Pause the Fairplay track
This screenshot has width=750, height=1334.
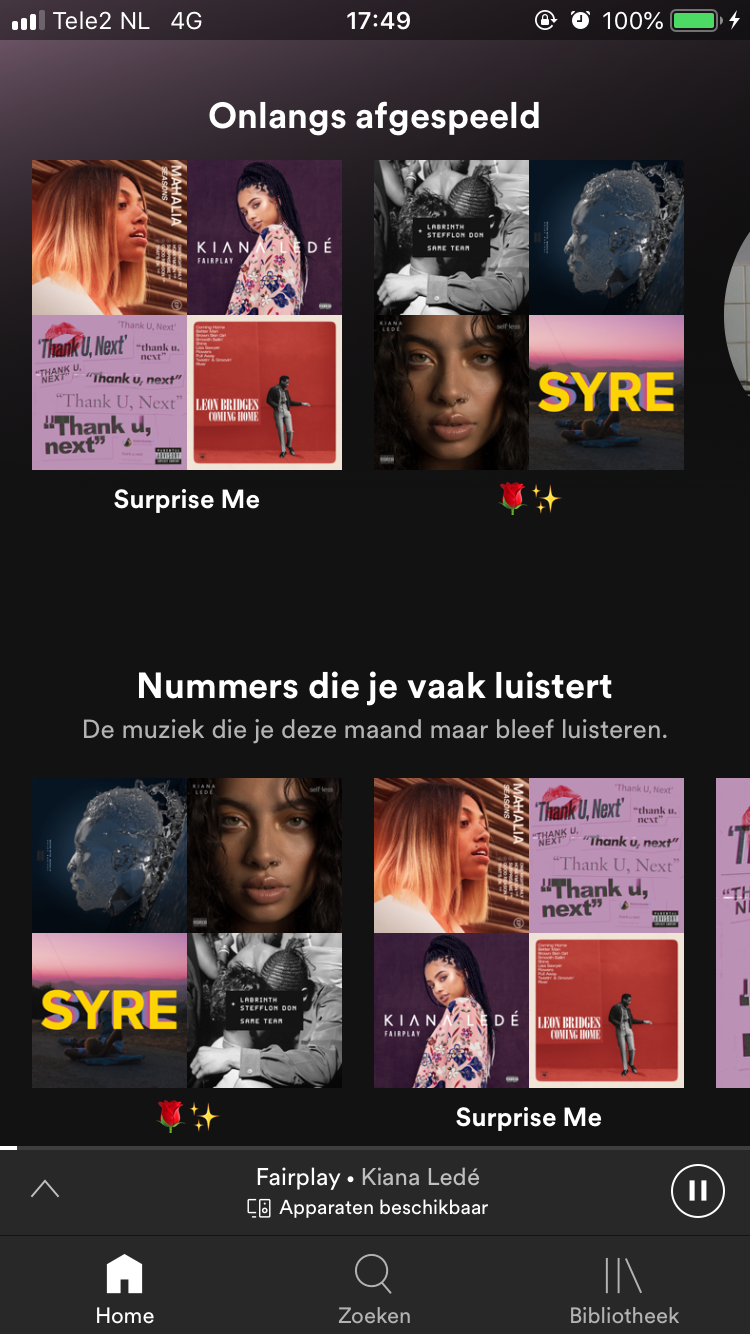coord(697,1190)
